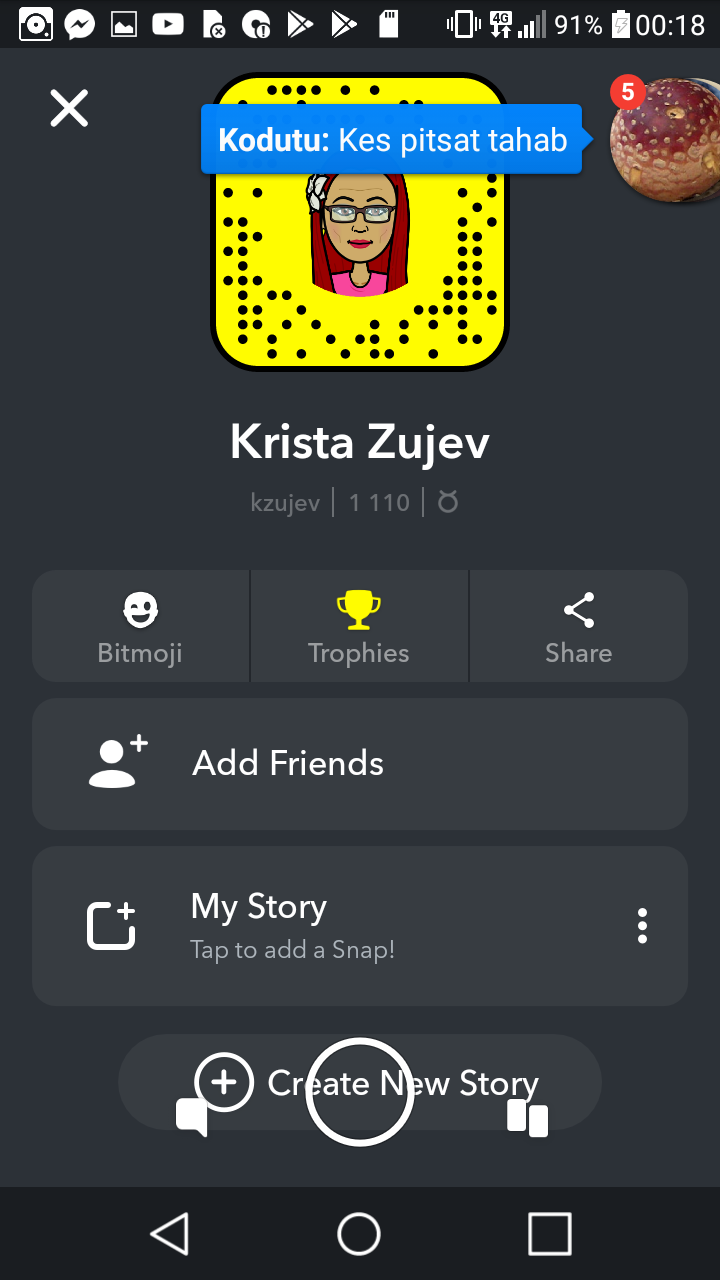Enlarge the Snapcode at the top
The image size is (720, 1280).
[360, 222]
